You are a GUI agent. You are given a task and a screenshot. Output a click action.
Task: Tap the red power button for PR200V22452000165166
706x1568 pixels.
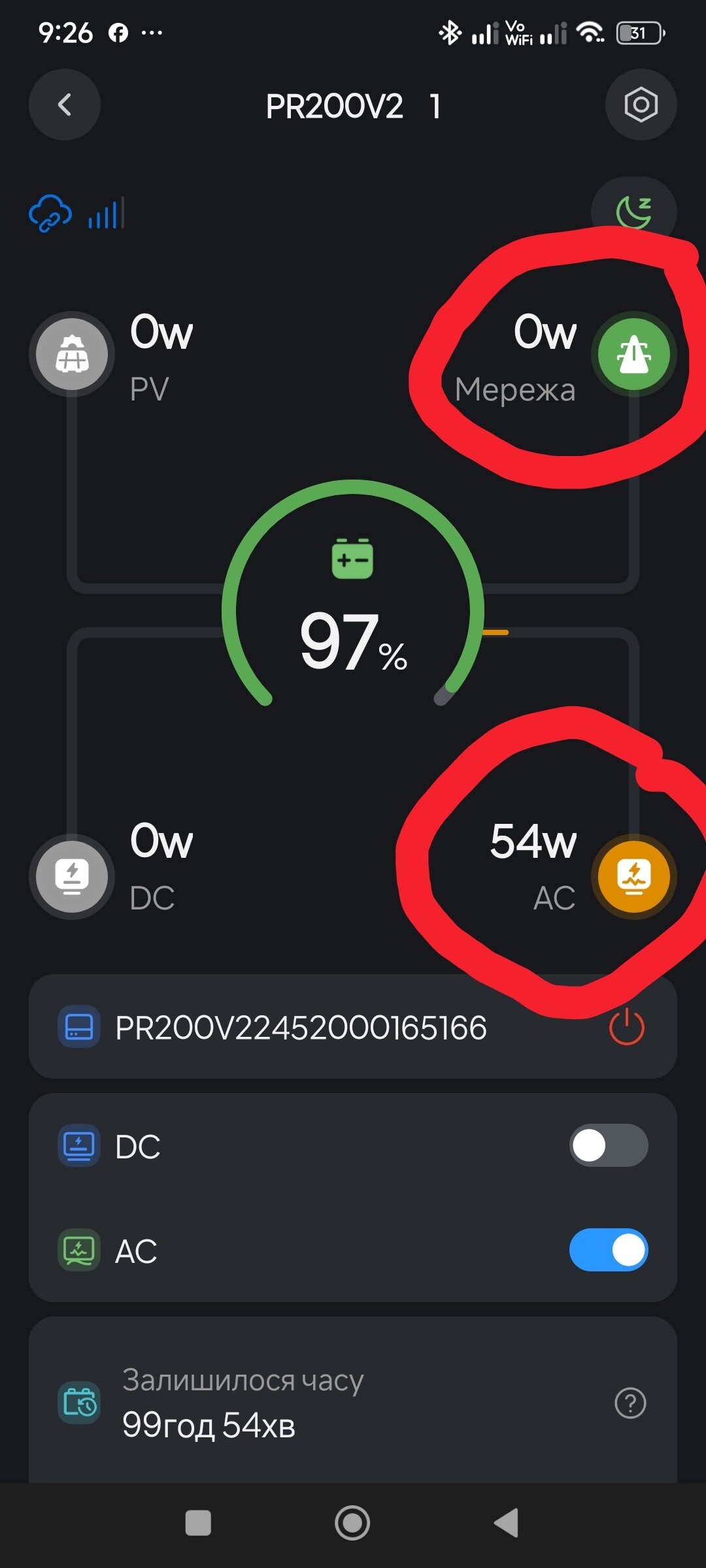click(626, 1027)
